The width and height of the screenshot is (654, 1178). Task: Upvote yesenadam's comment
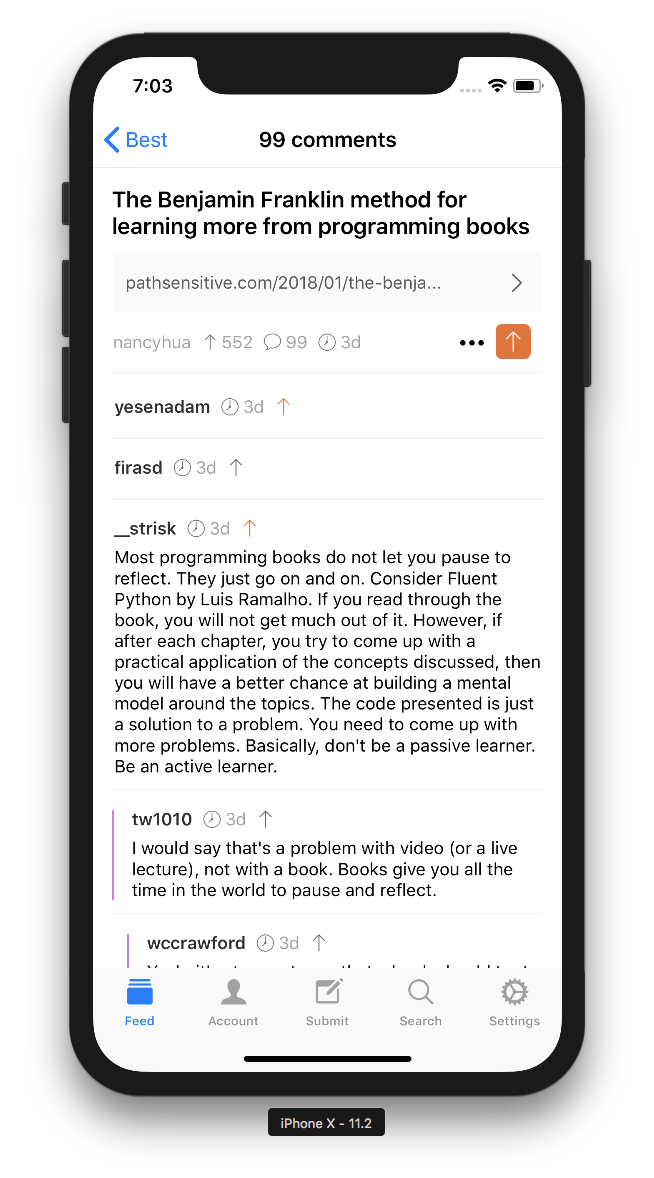(283, 407)
